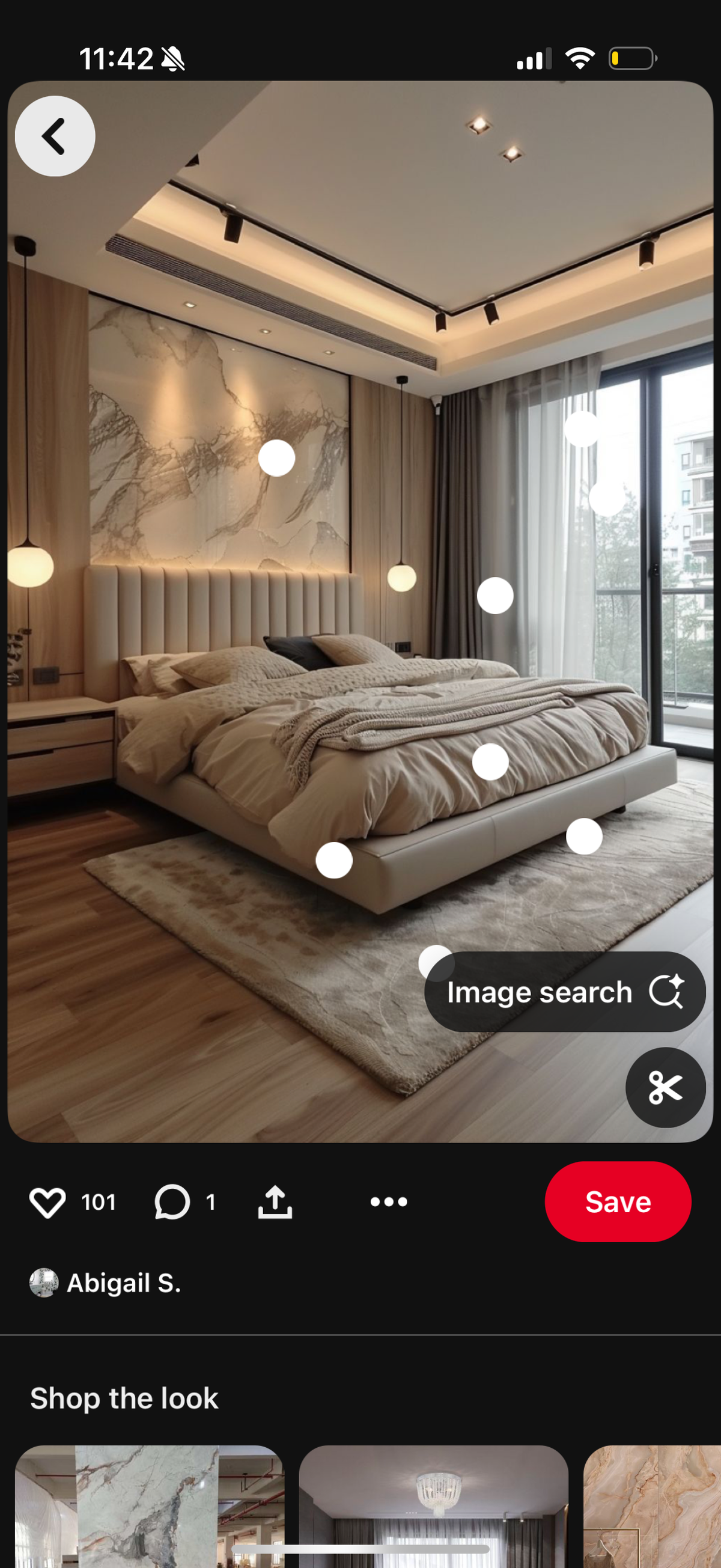721x1568 pixels.
Task: Save this pin
Action: tap(618, 1202)
